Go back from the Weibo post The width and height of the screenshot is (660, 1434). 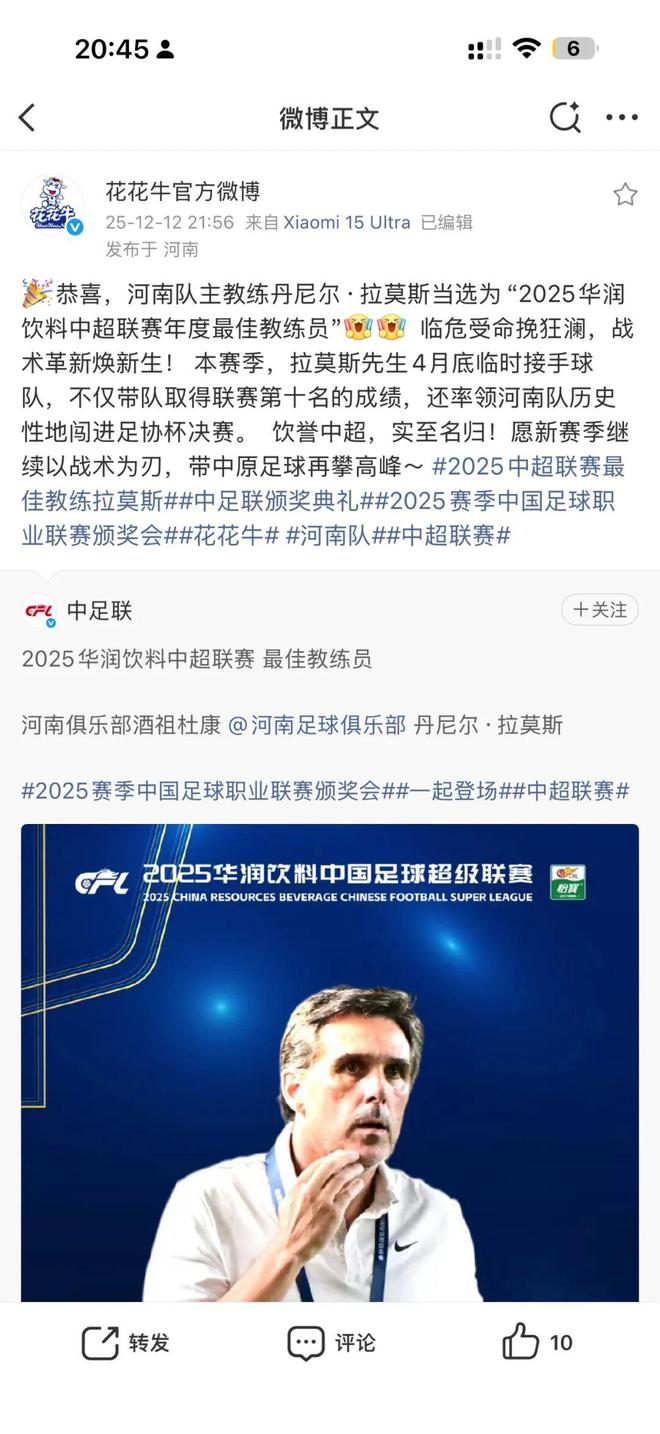[28, 118]
